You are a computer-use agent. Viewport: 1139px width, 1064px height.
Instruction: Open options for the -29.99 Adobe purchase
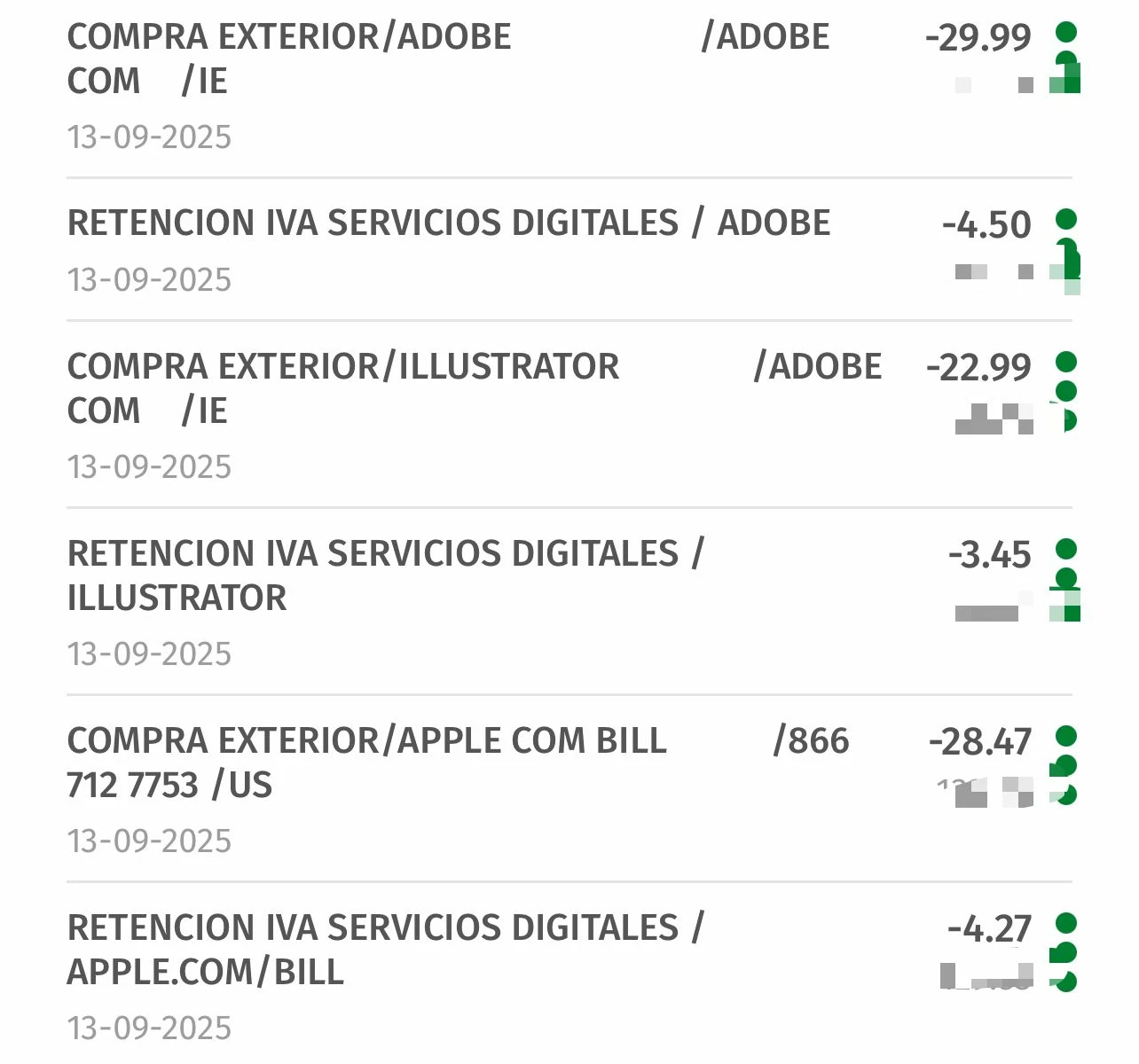click(x=1066, y=60)
